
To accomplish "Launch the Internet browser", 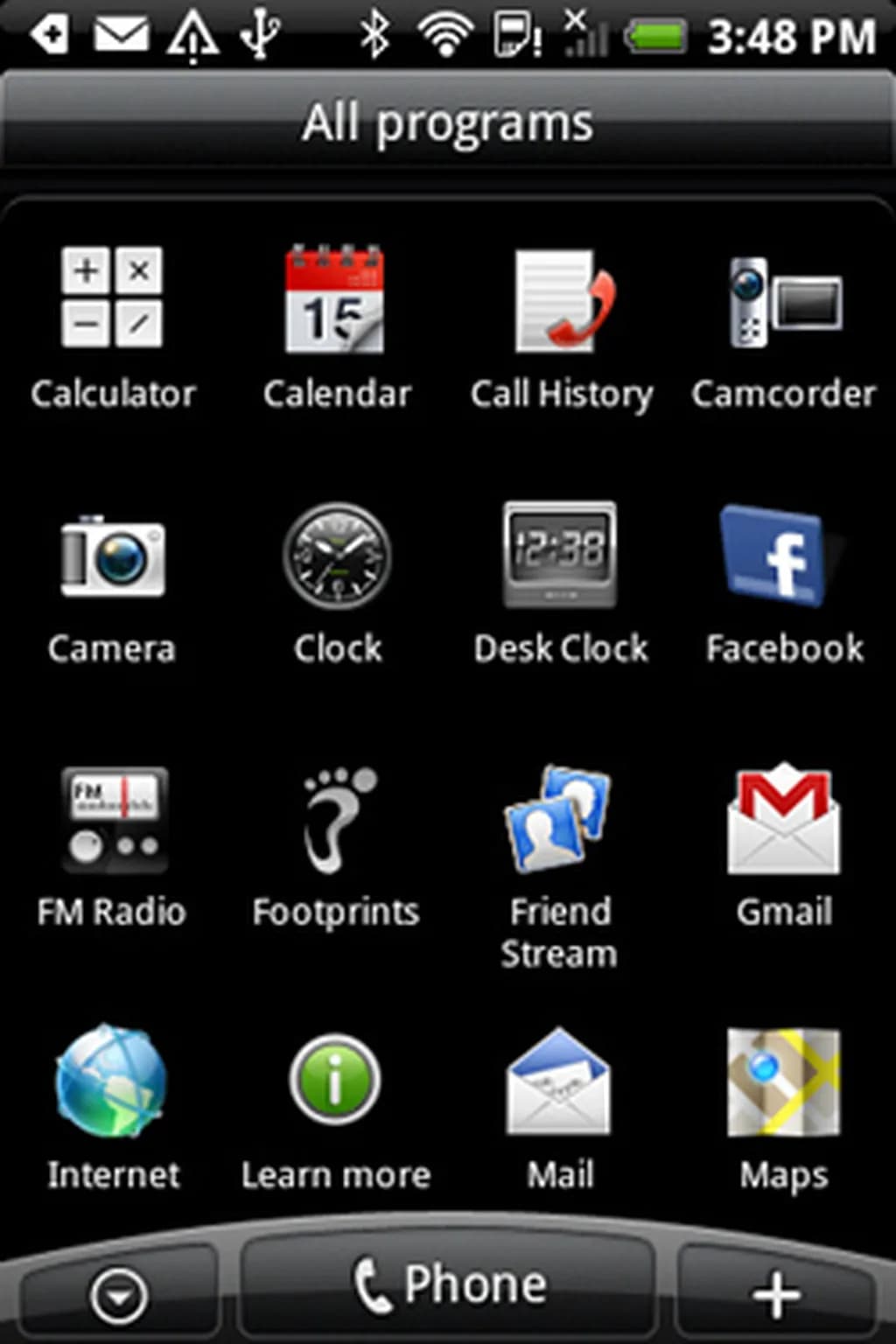I will (x=112, y=1082).
